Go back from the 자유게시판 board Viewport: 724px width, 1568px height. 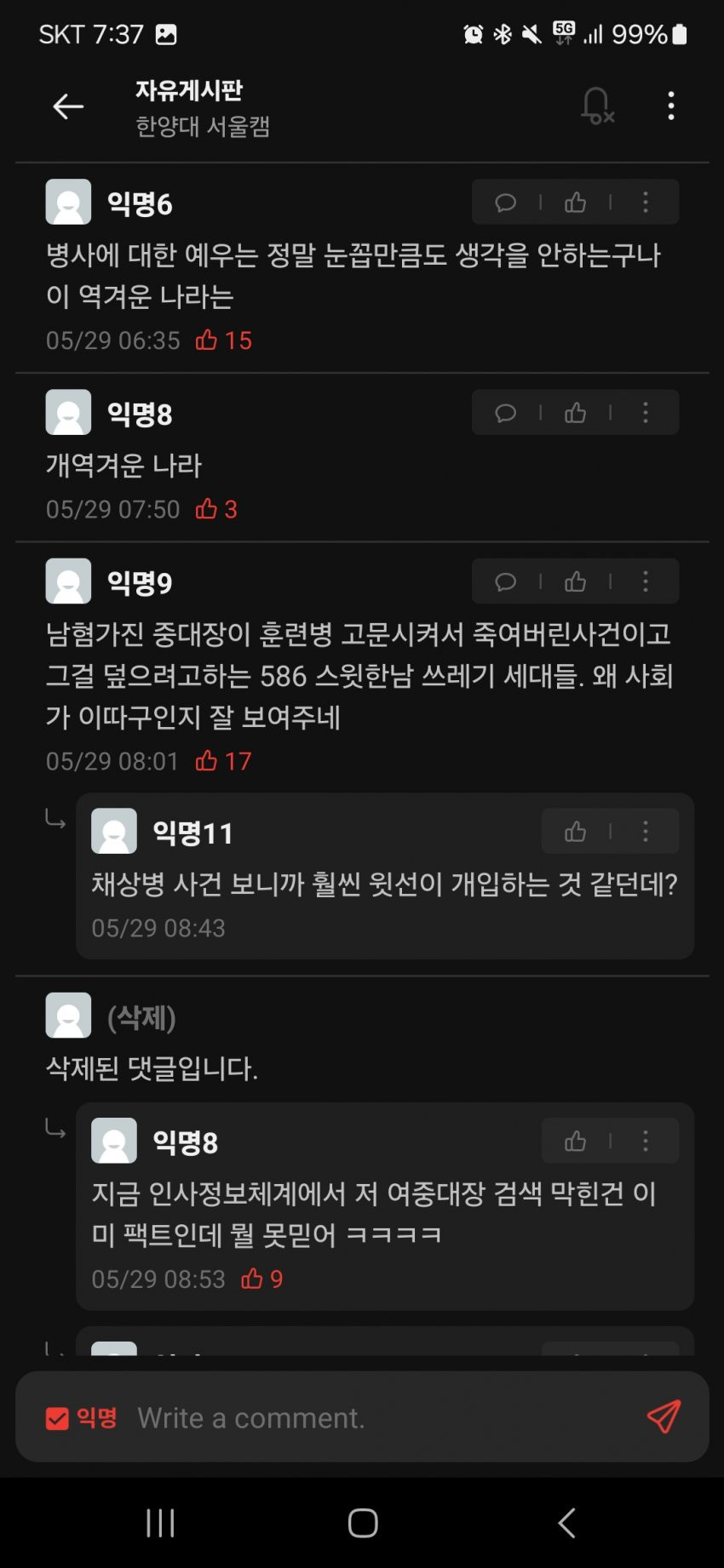[68, 106]
